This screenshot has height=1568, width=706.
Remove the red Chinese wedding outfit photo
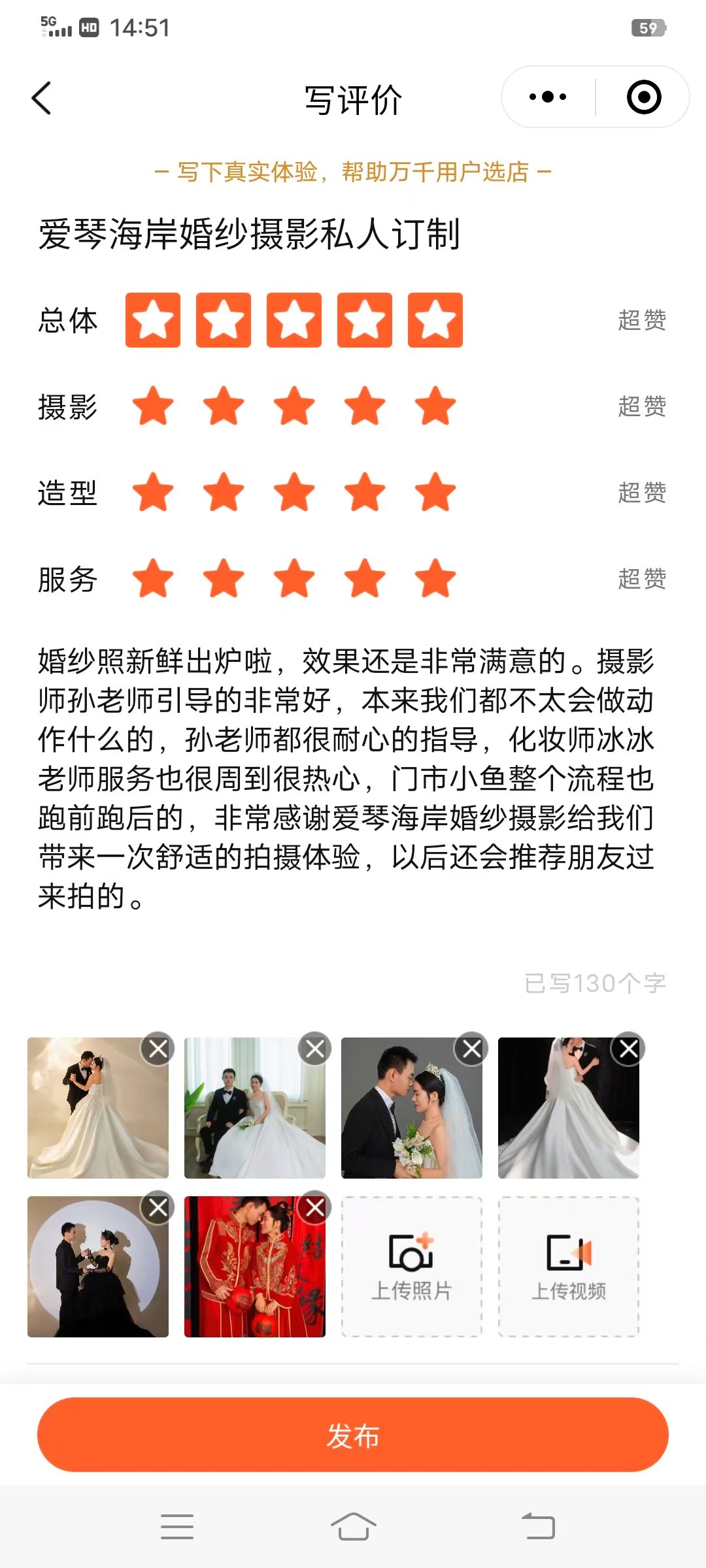tap(315, 1208)
